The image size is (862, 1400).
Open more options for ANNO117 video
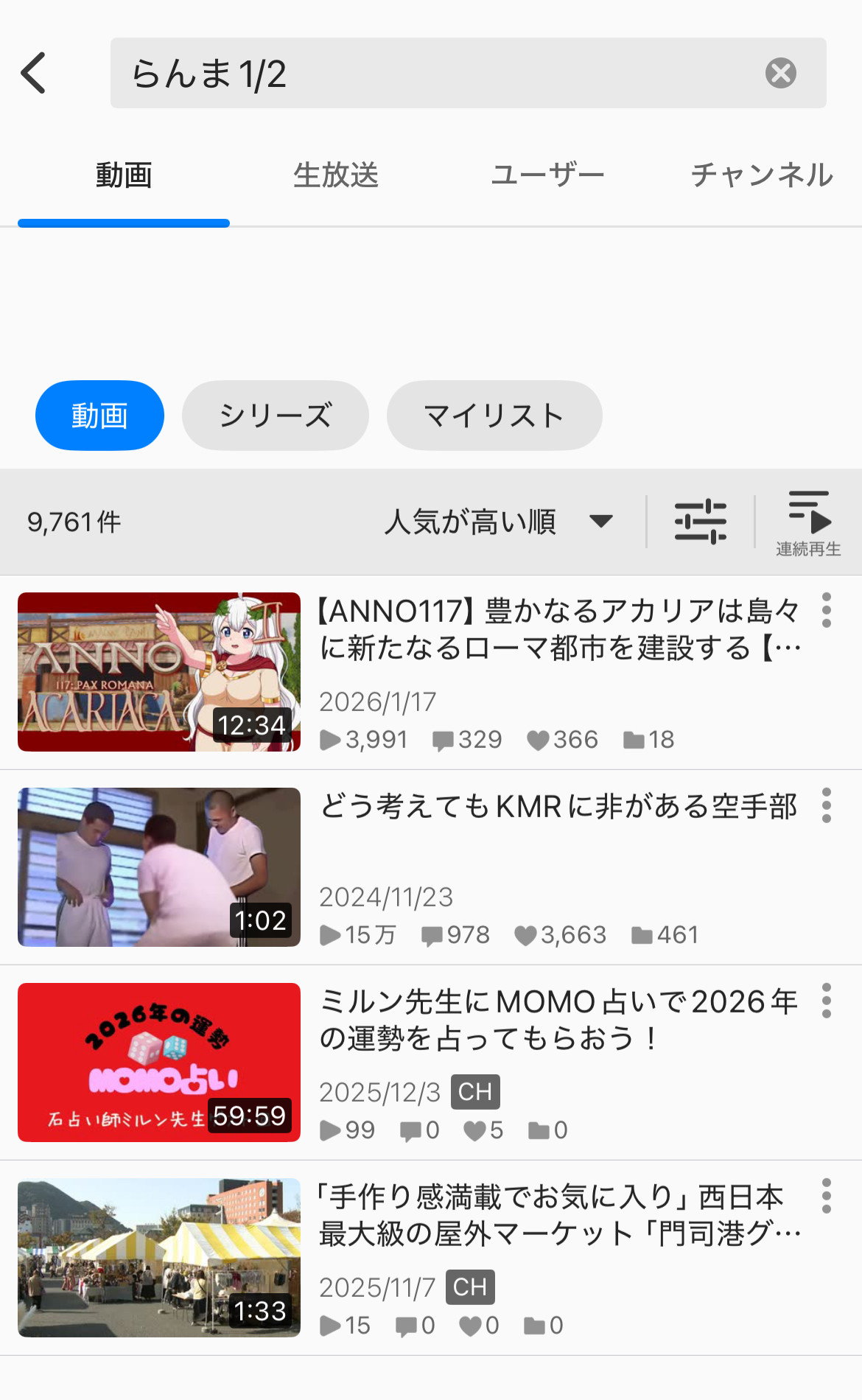tap(827, 610)
